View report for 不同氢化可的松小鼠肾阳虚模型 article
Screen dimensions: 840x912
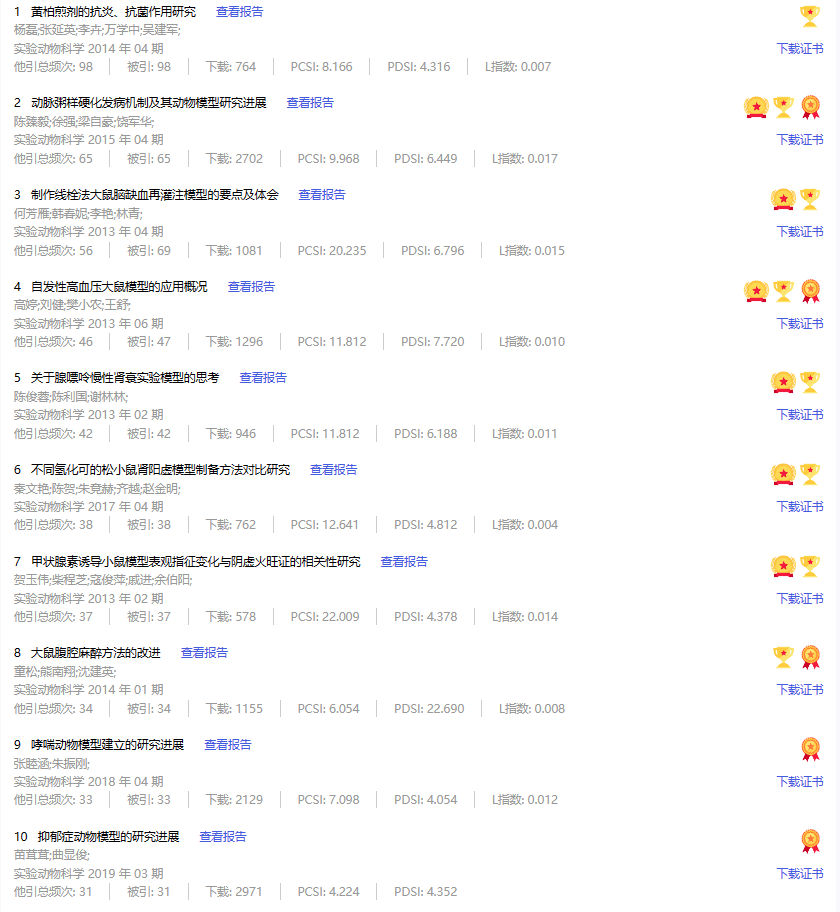pos(333,470)
